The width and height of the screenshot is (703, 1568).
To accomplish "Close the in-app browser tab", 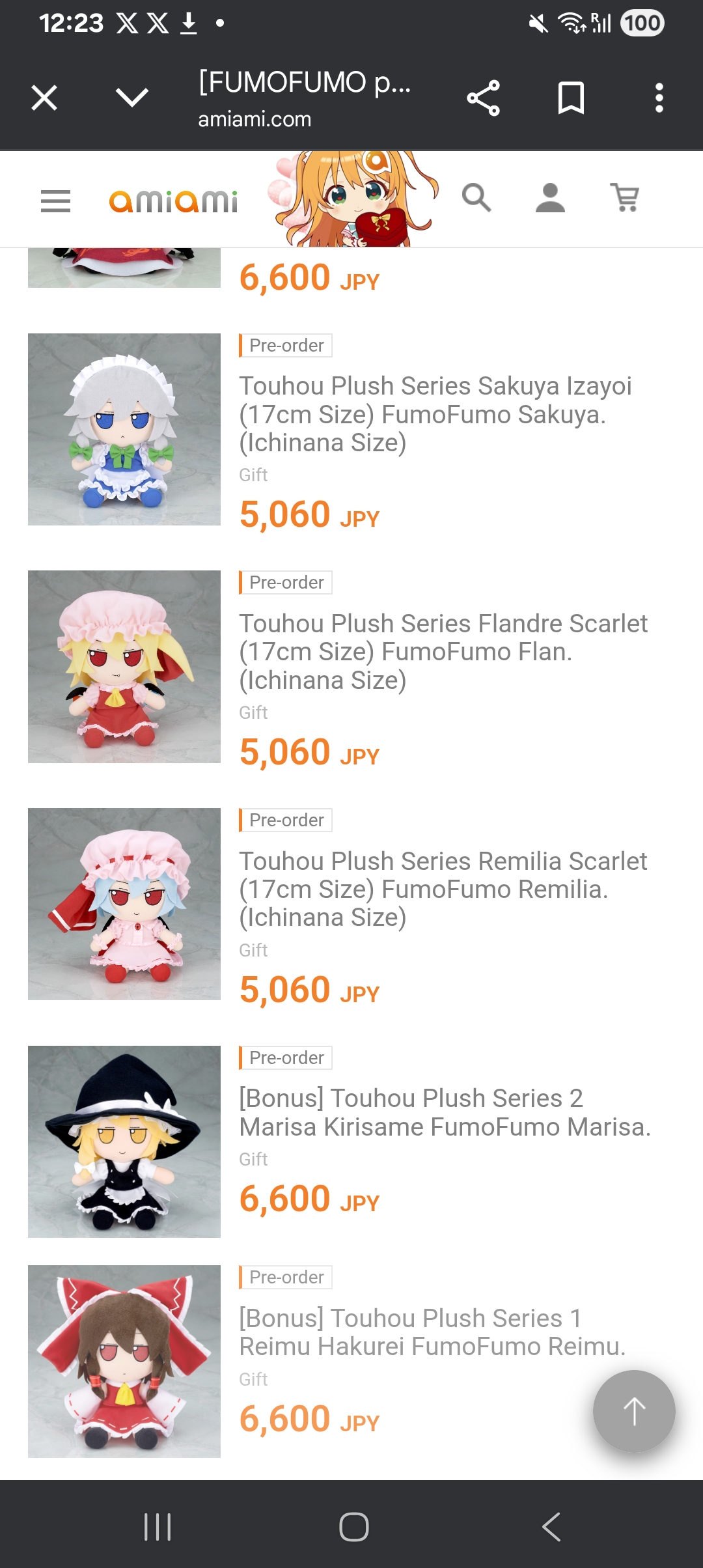I will click(44, 98).
